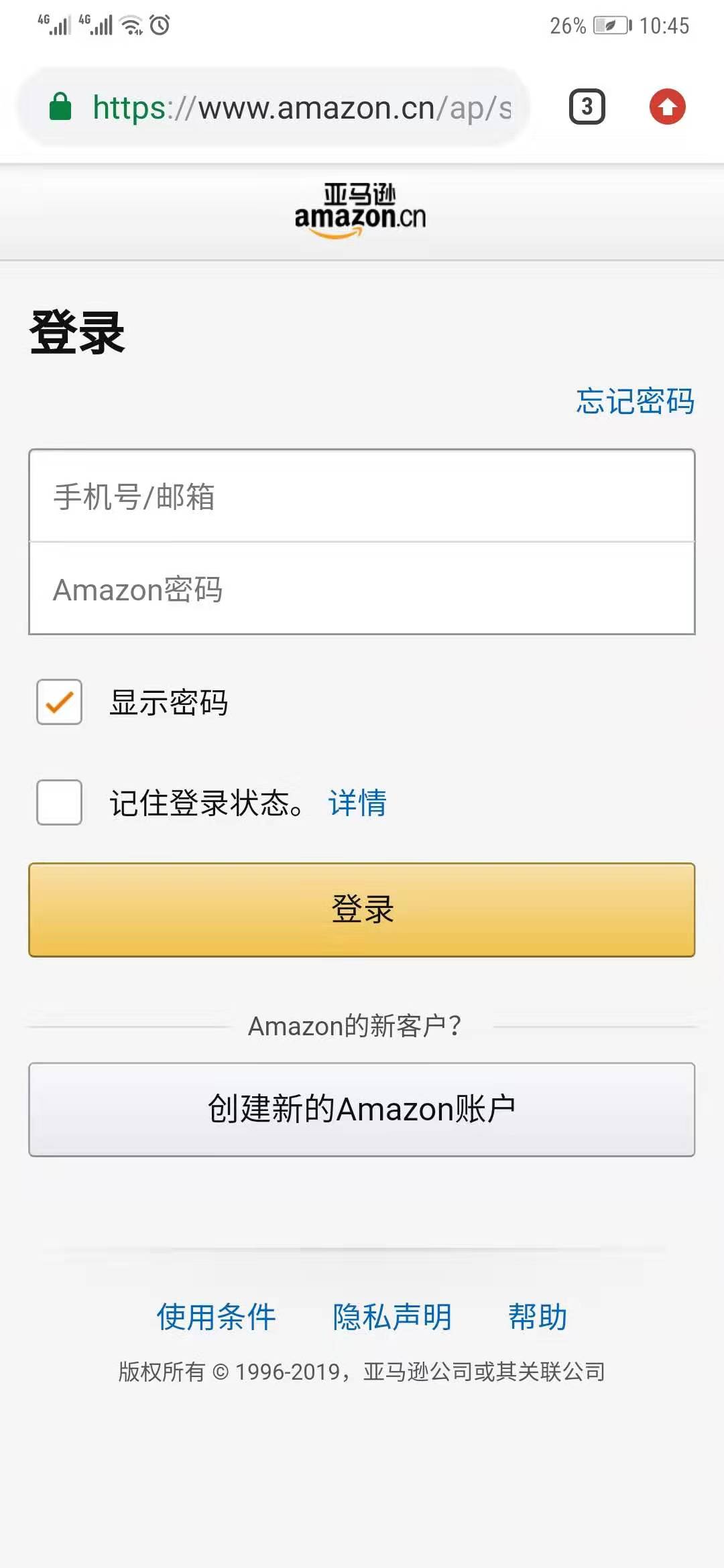Toggle the show password option off
The width and height of the screenshot is (724, 1568).
tap(58, 702)
